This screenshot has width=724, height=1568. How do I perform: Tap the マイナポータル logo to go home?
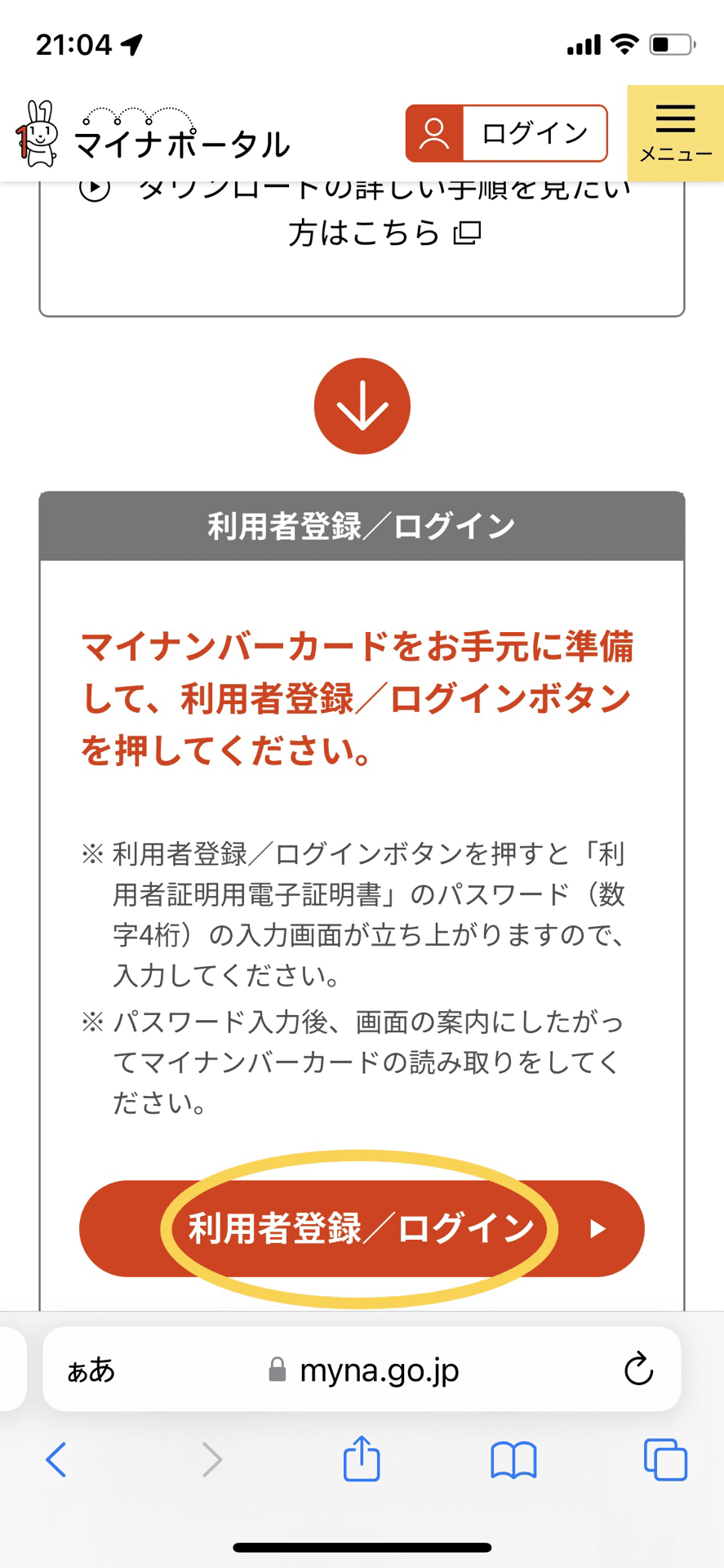point(153,134)
